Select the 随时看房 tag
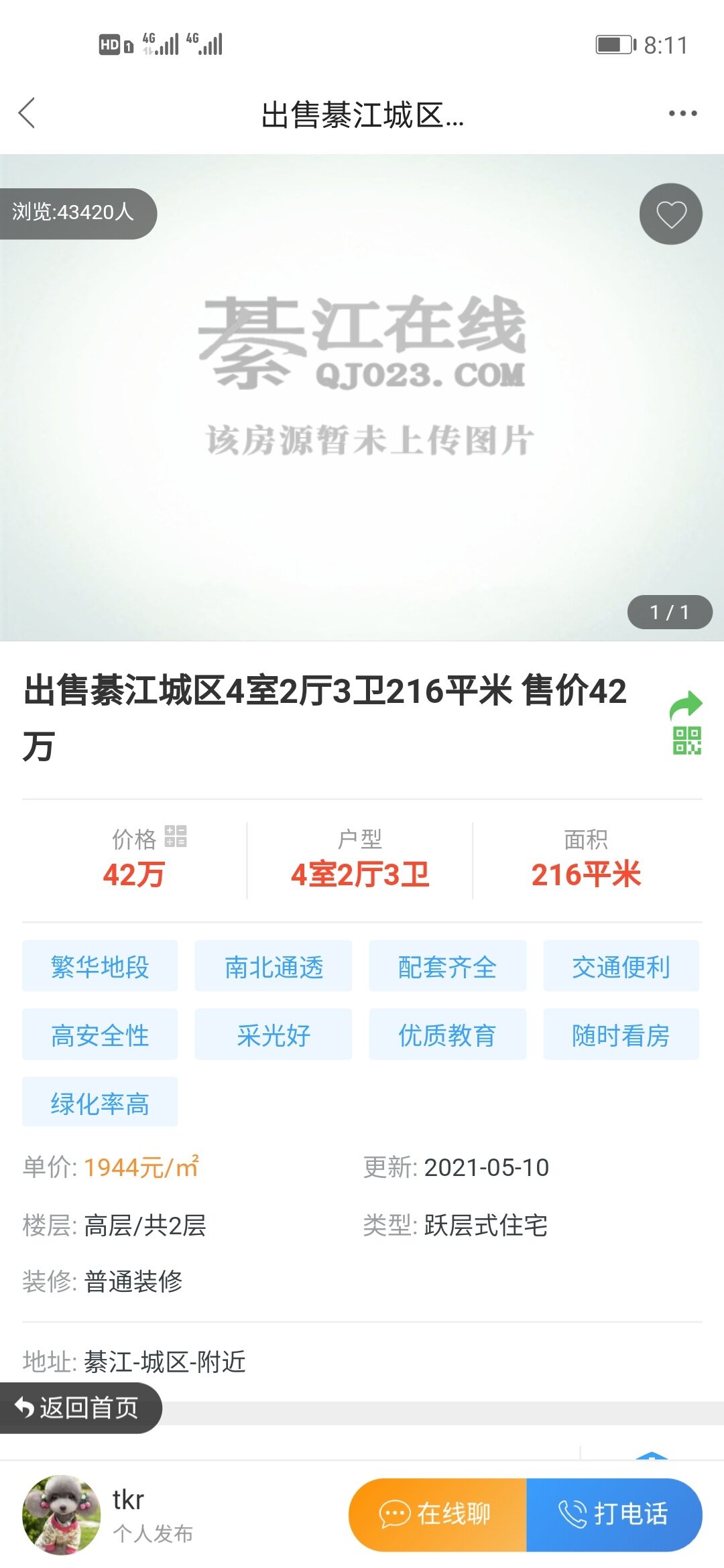This screenshot has width=724, height=1568. [621, 1035]
